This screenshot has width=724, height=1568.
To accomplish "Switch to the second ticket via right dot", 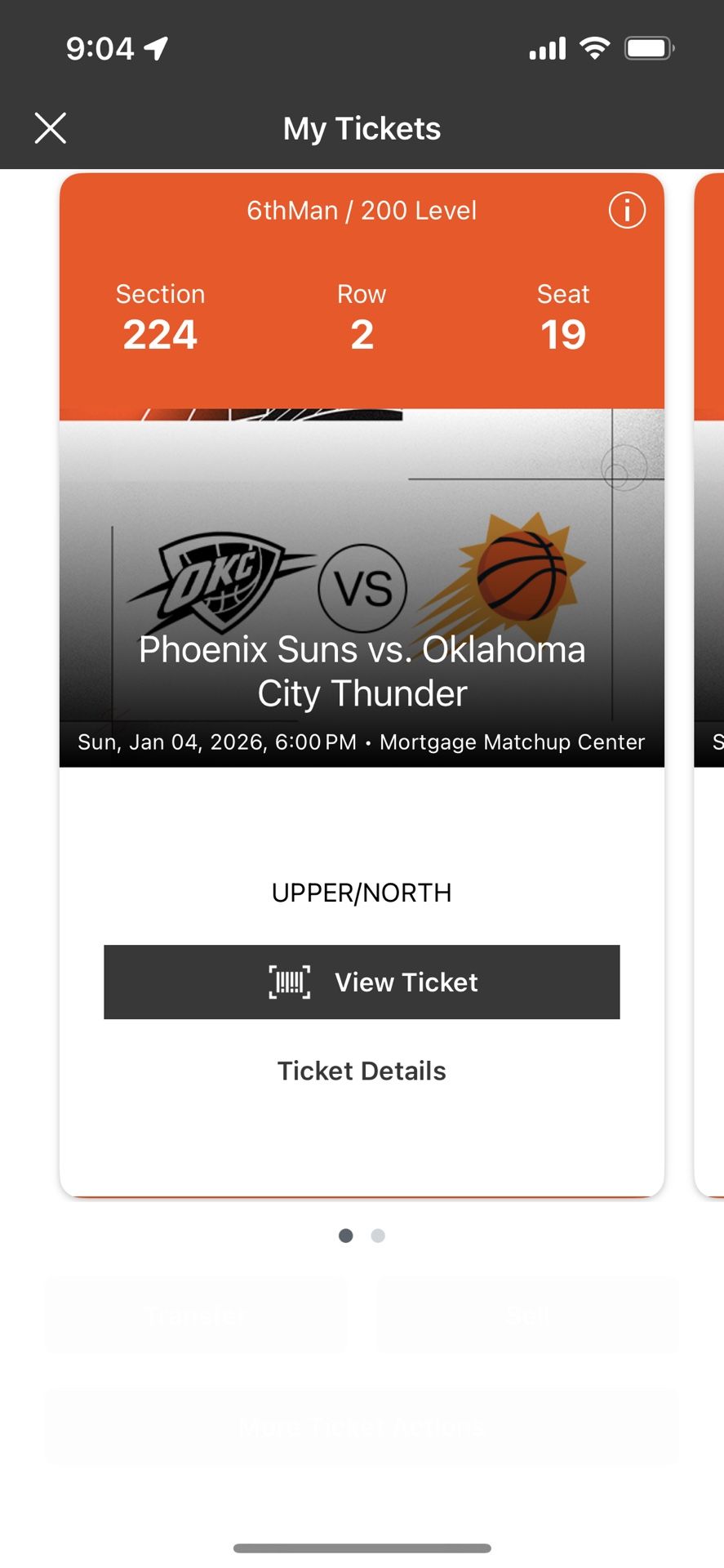I will point(377,1236).
